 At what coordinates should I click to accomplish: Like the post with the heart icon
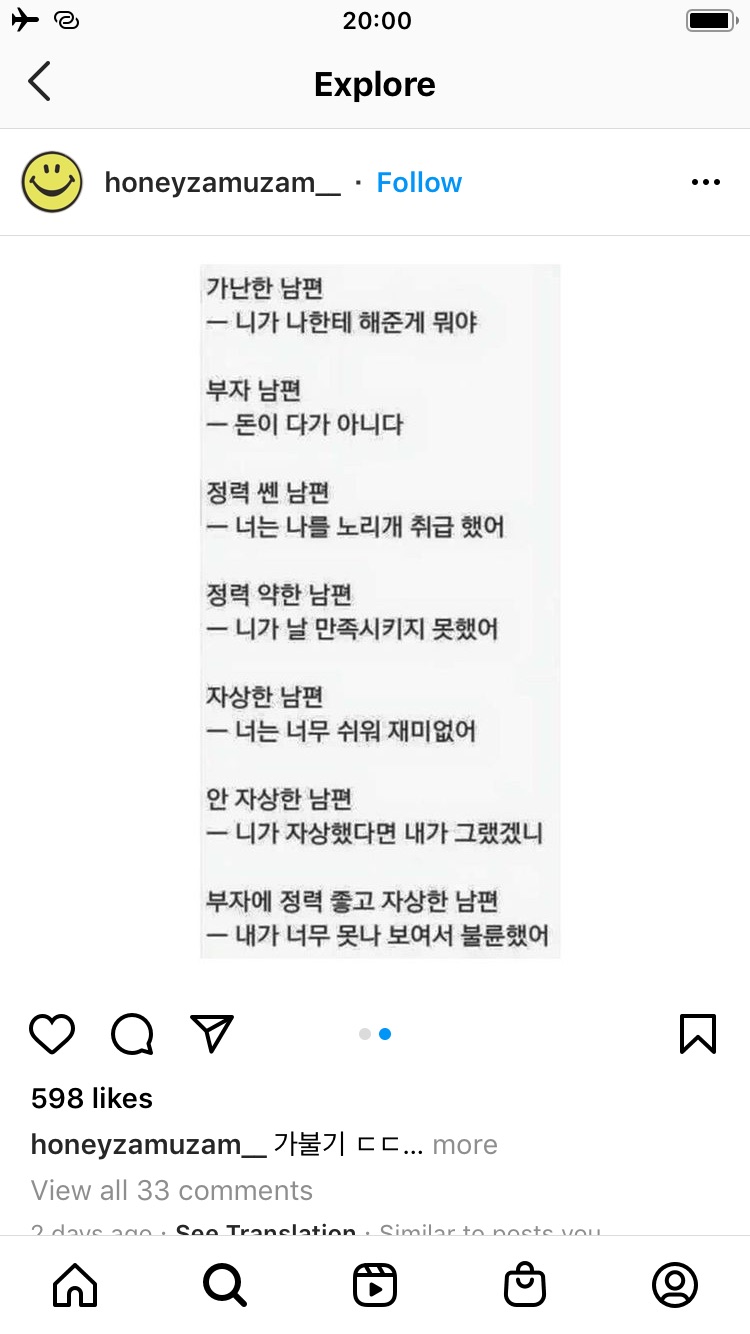pos(52,1034)
